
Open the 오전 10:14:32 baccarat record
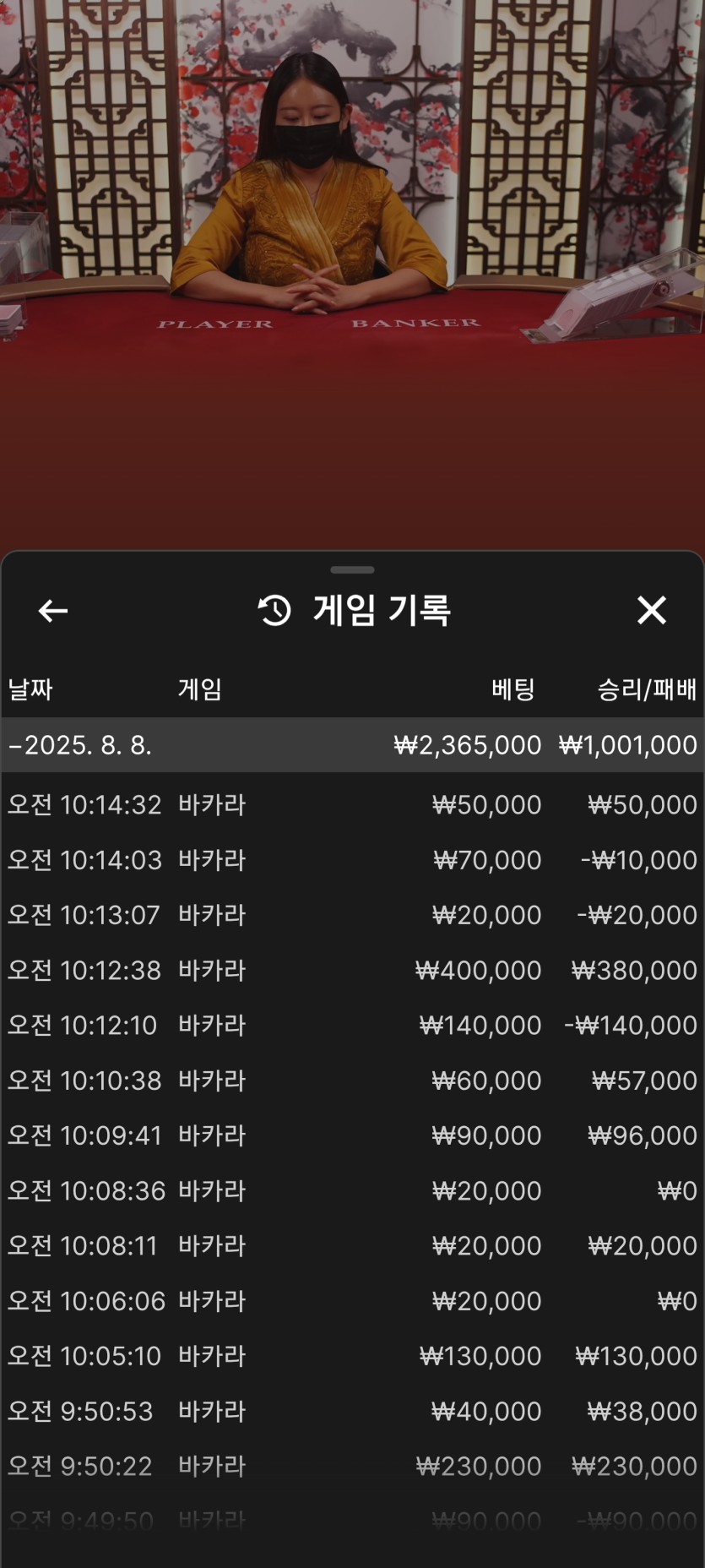coord(352,804)
